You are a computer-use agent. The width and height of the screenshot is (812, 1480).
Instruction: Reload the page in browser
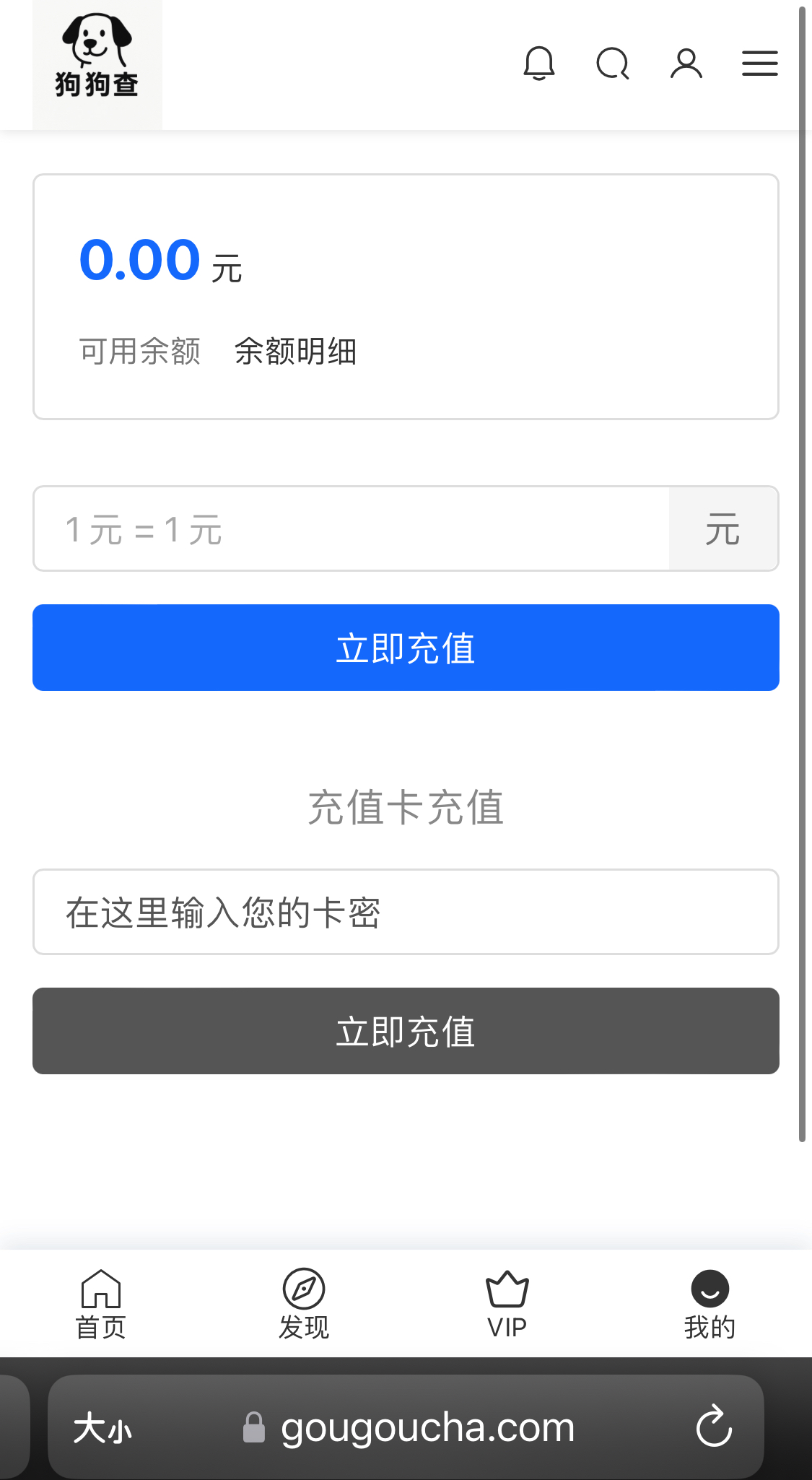click(714, 1427)
